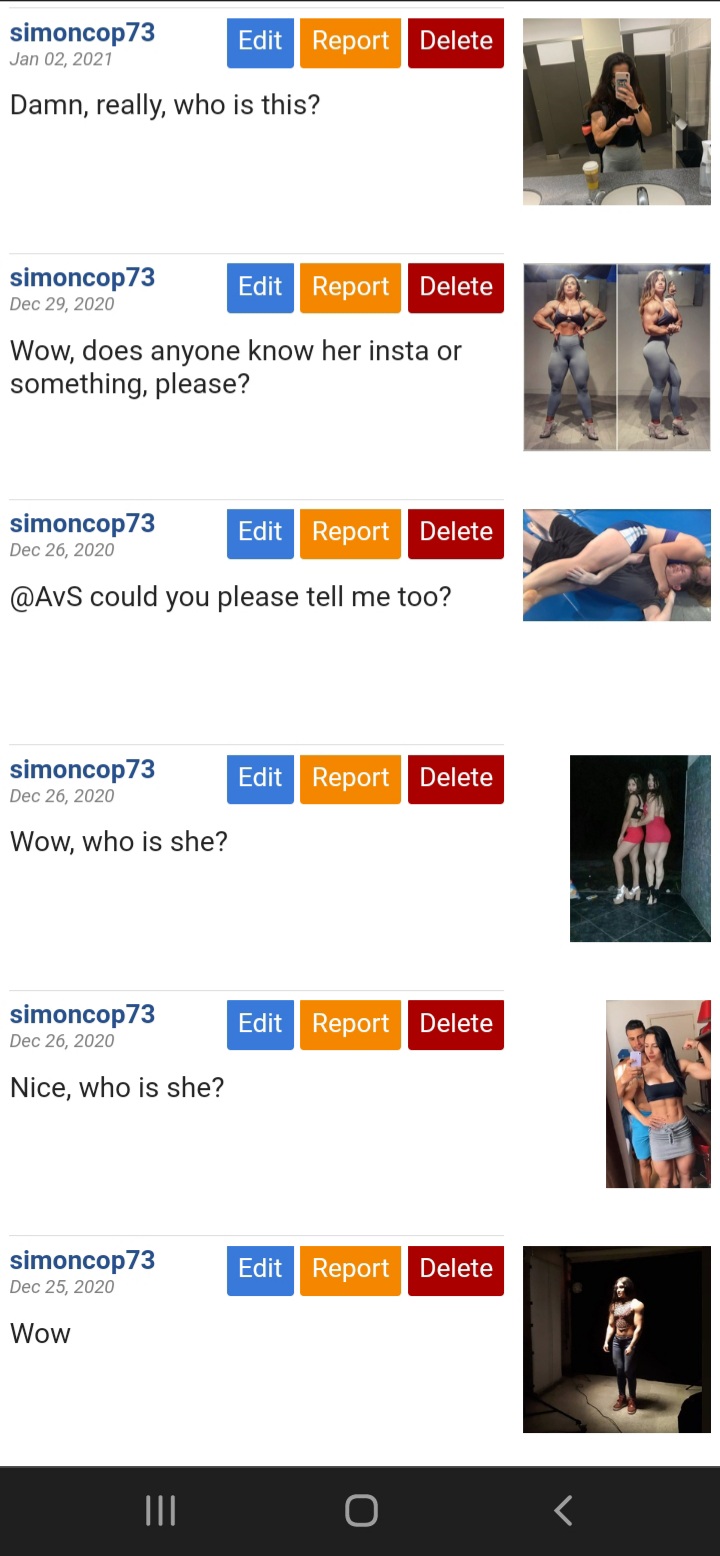The width and height of the screenshot is (720, 1556).
Task: Delete the "@AvS could you please" comment
Action: point(455,532)
